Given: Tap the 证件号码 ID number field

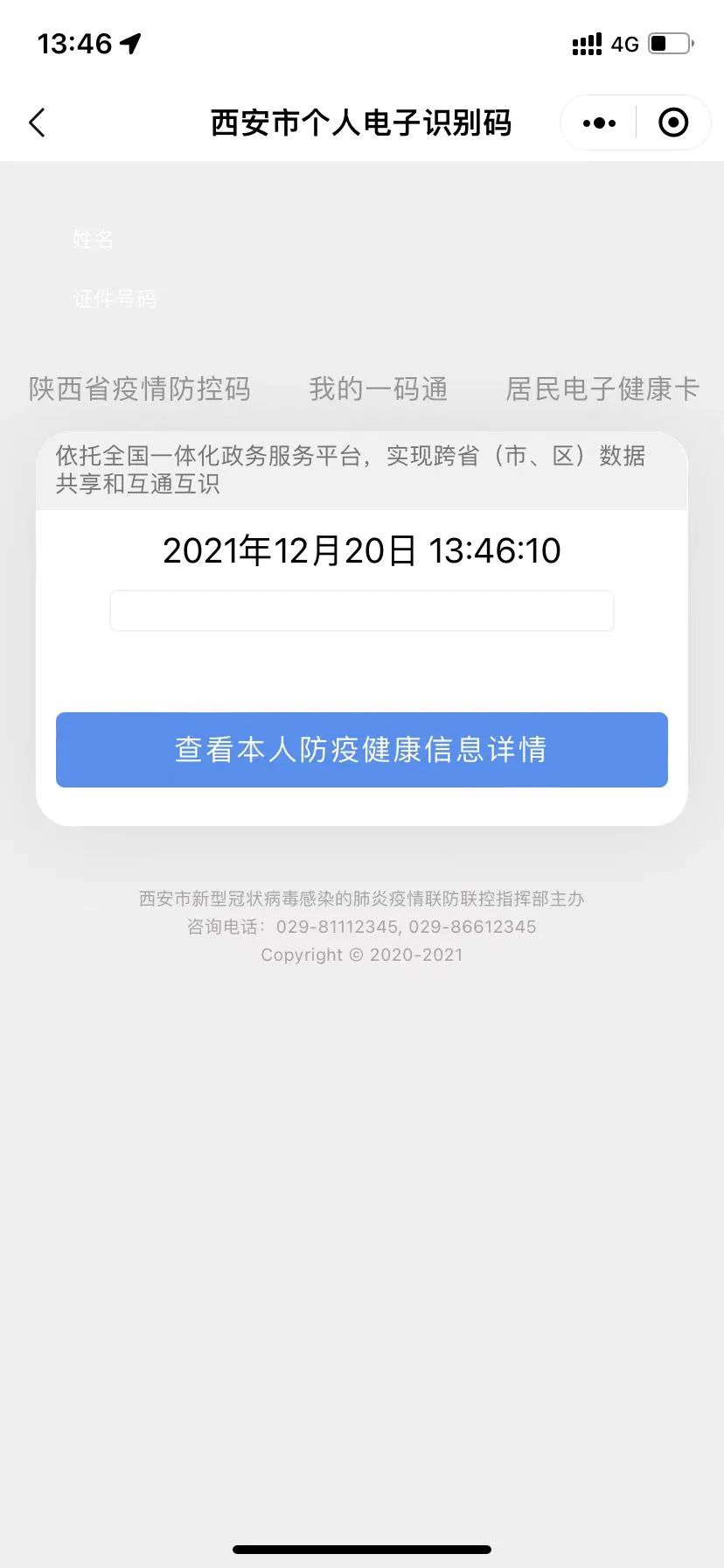Looking at the screenshot, I should click(x=115, y=298).
